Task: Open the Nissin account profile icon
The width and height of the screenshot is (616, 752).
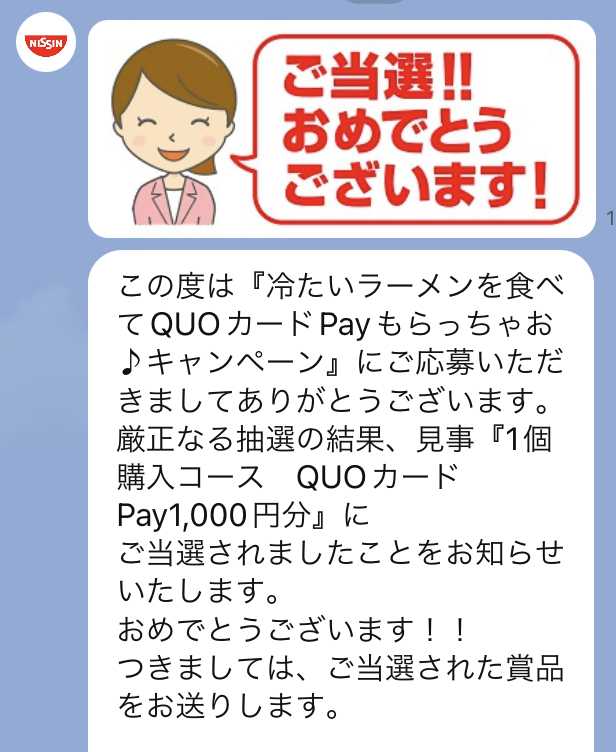Action: click(x=45, y=43)
